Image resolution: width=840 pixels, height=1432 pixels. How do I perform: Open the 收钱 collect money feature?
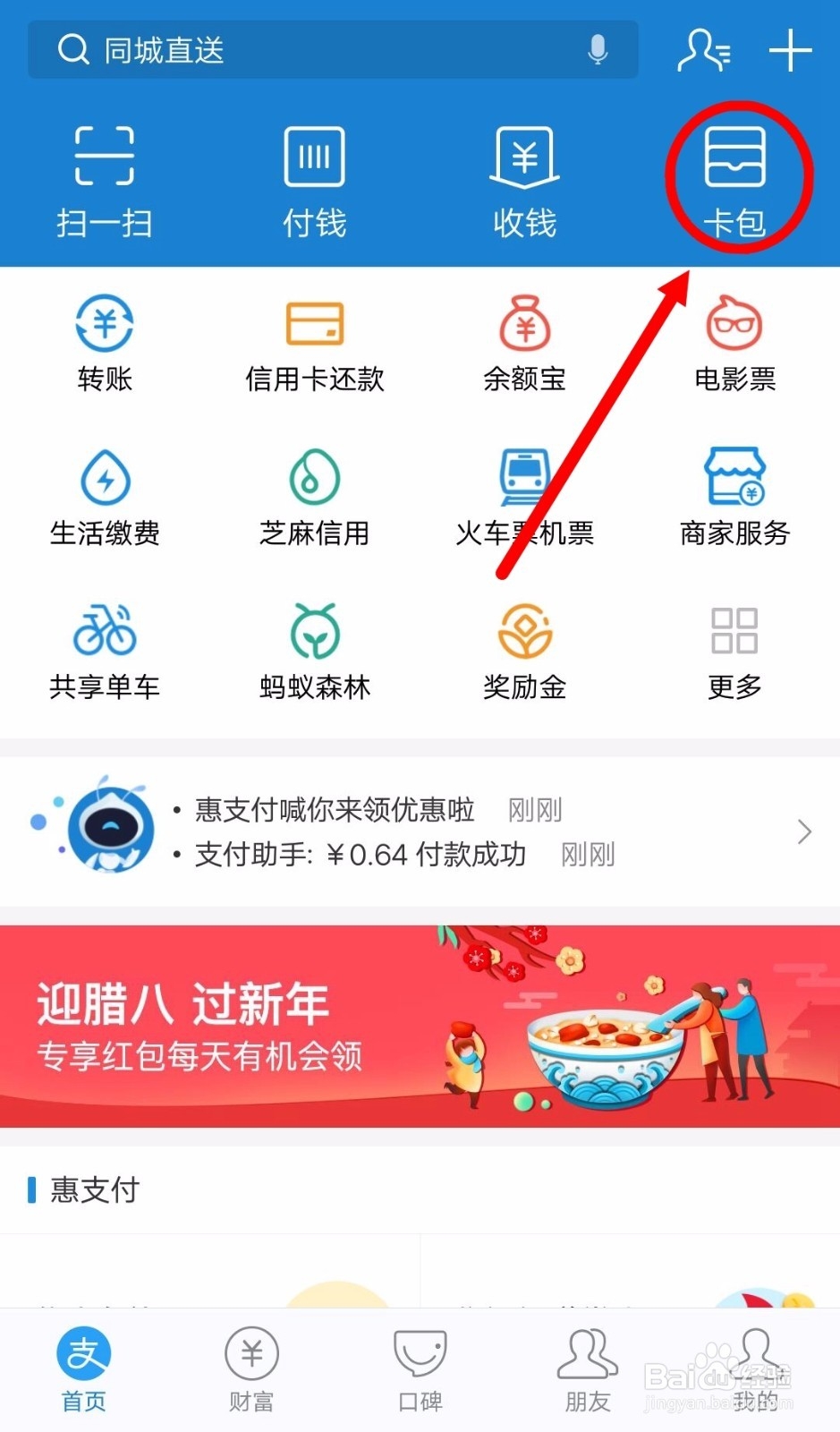point(523,179)
